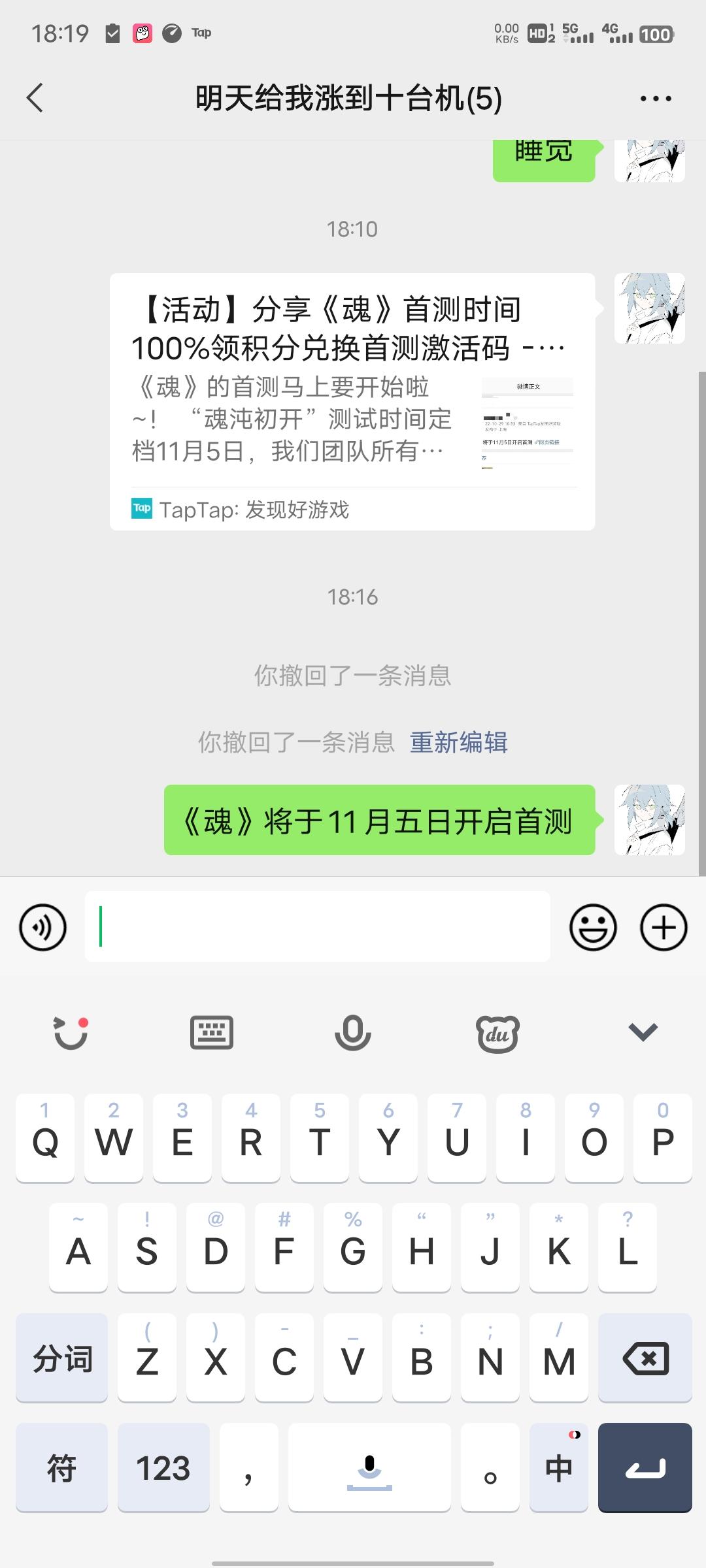
Task: Tap 重新编辑 to re-edit recalled message
Action: click(x=460, y=743)
